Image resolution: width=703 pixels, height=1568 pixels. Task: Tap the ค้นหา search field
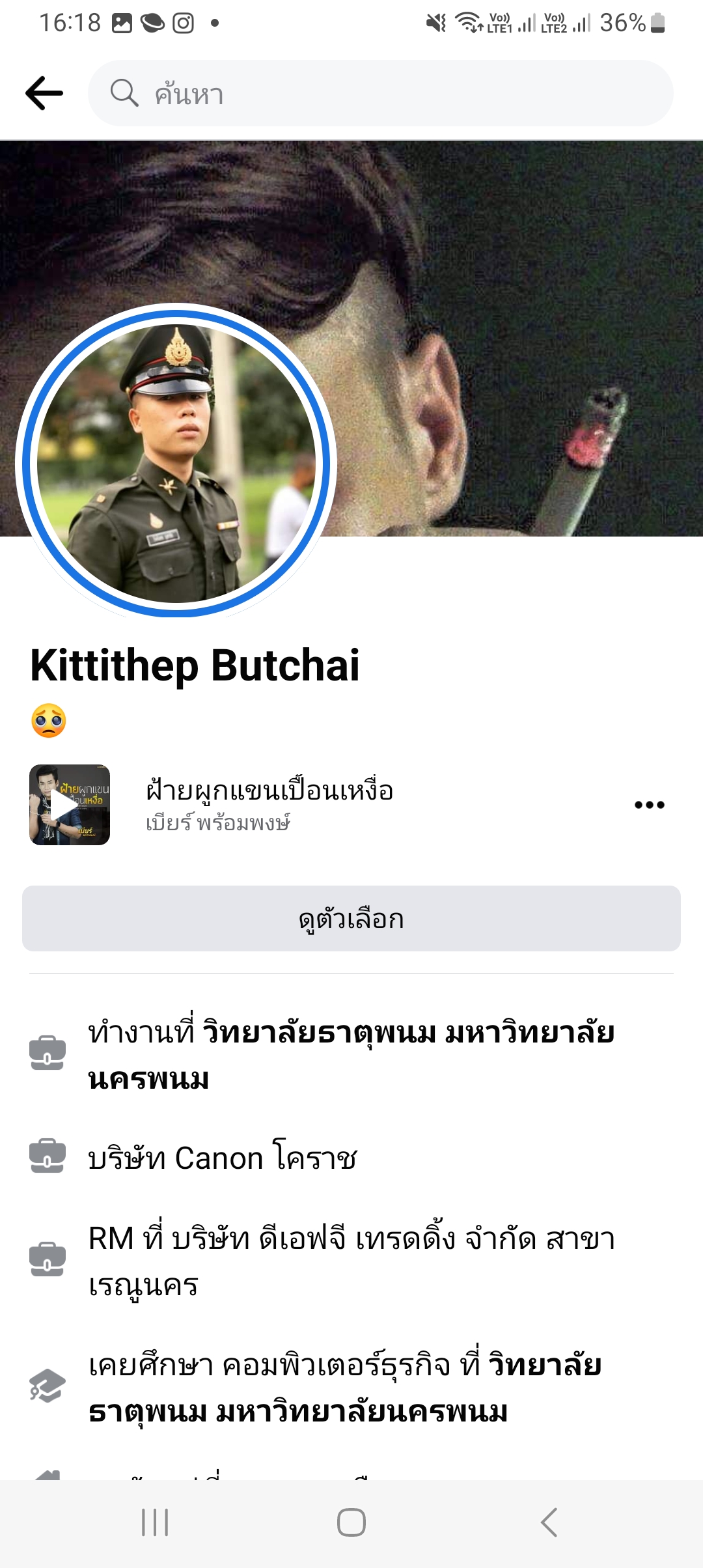tap(380, 94)
